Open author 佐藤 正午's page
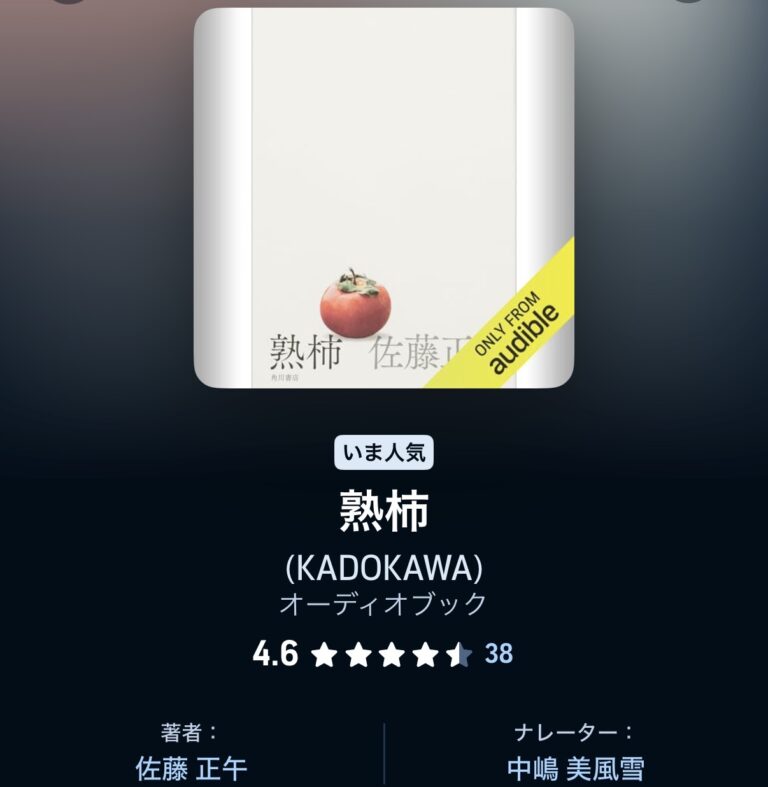Image resolution: width=768 pixels, height=787 pixels. (x=191, y=768)
